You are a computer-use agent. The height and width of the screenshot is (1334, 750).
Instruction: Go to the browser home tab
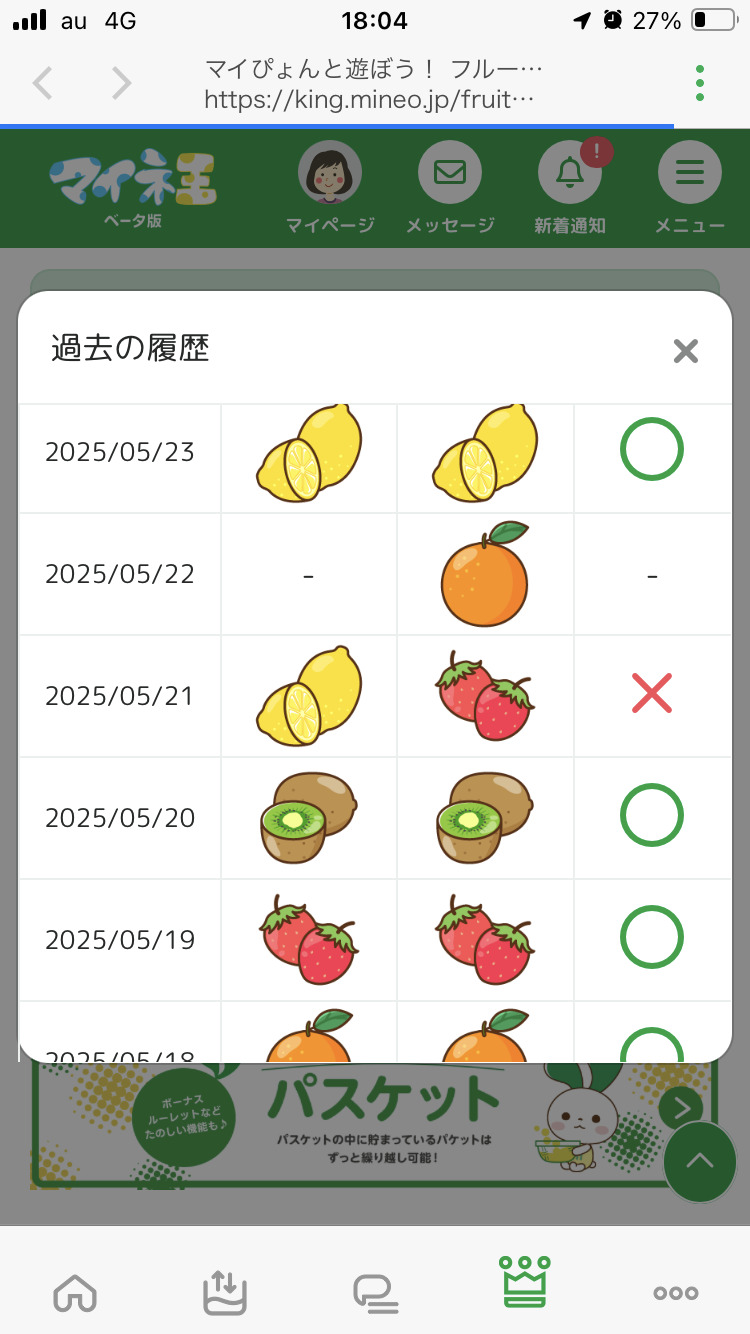[x=75, y=1293]
